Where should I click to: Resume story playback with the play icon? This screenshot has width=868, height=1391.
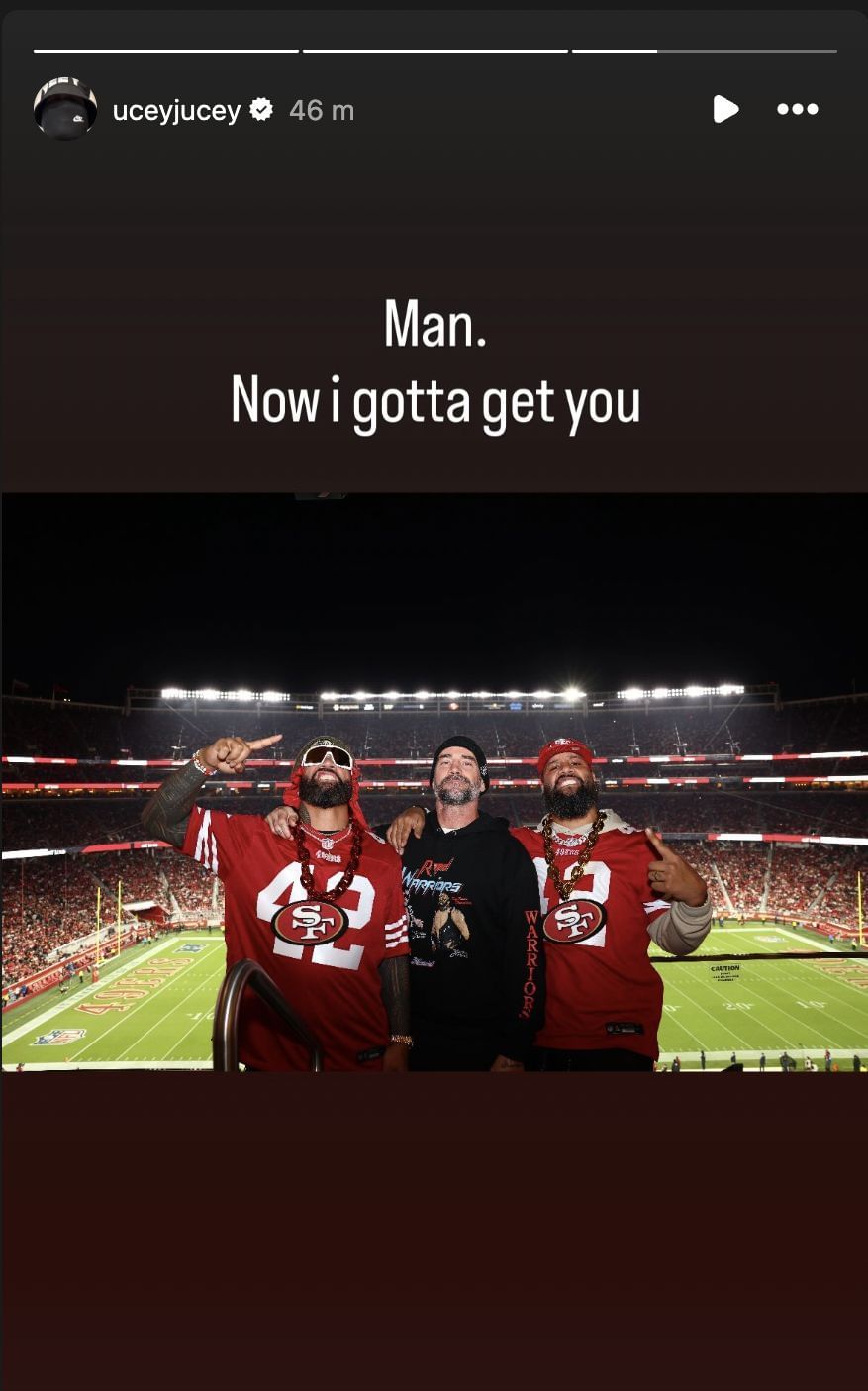(x=725, y=109)
